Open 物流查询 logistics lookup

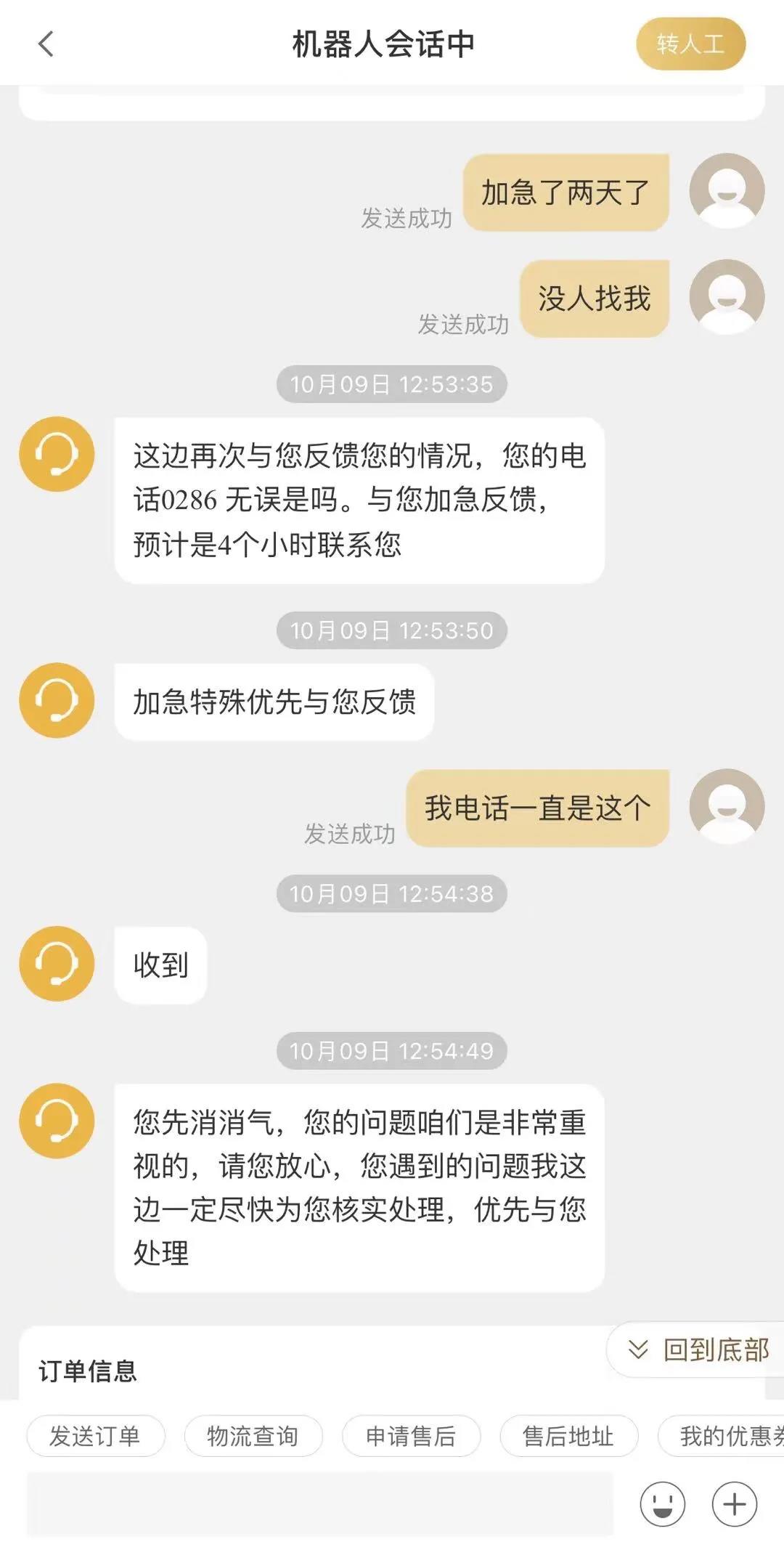[253, 1436]
